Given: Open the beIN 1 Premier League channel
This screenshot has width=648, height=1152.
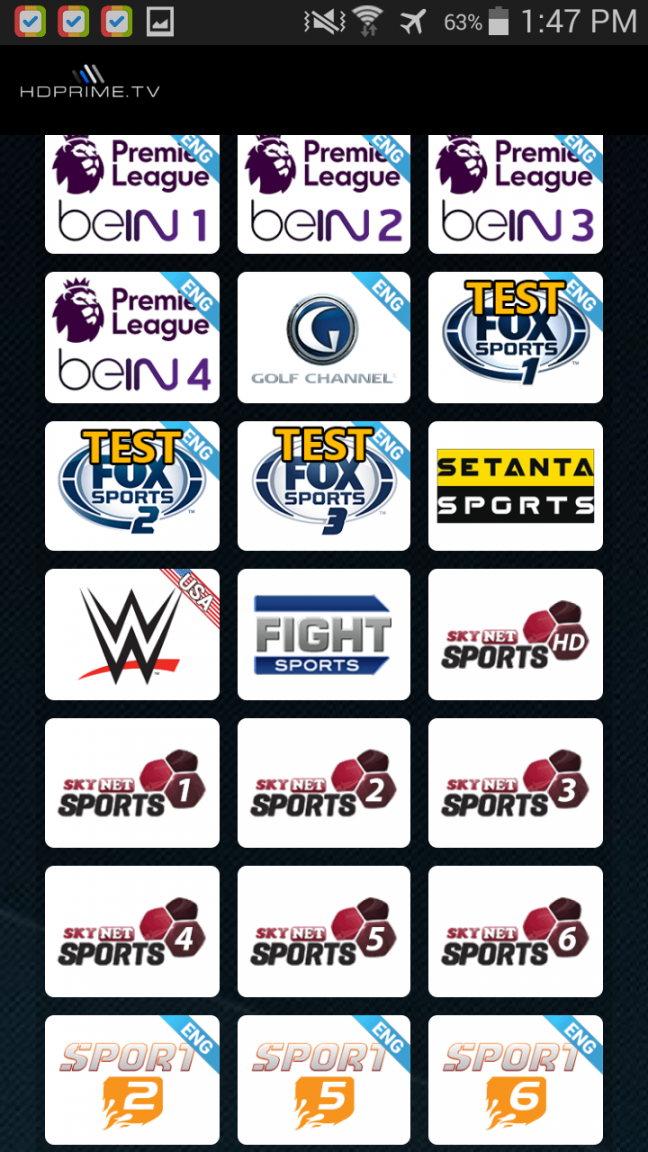Looking at the screenshot, I should 132,195.
